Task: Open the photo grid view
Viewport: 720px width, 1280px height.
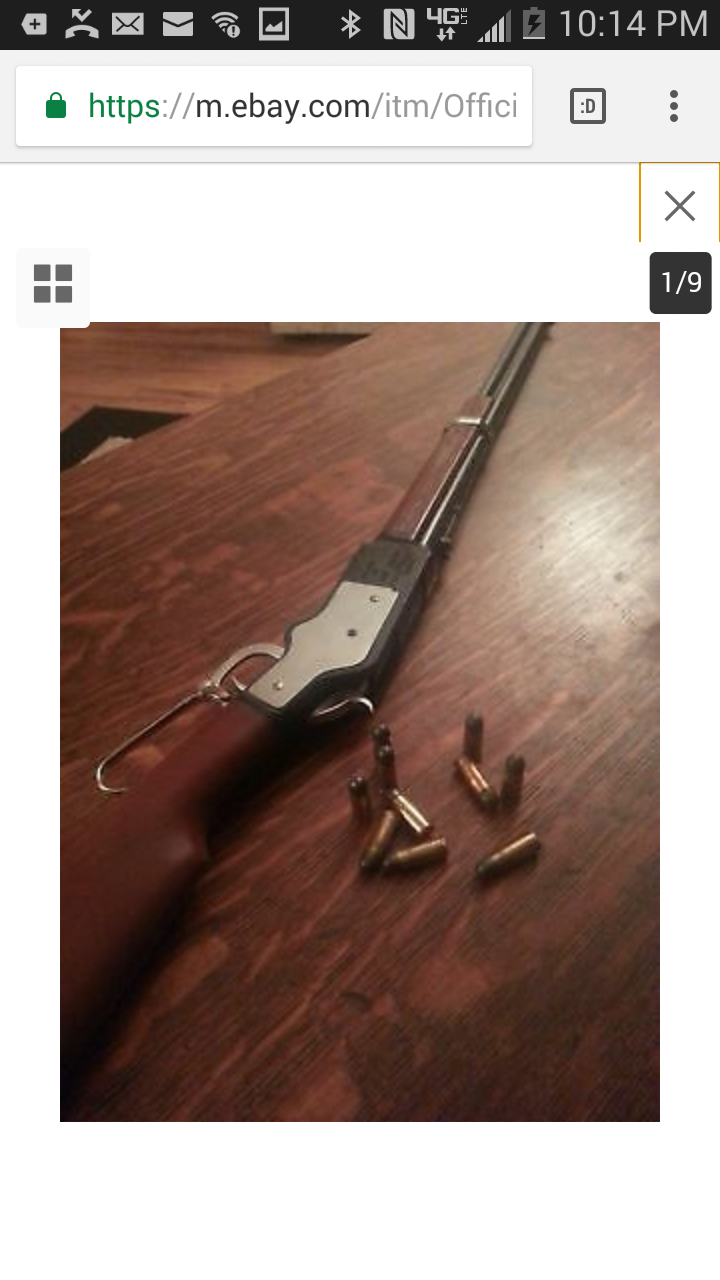Action: (53, 286)
